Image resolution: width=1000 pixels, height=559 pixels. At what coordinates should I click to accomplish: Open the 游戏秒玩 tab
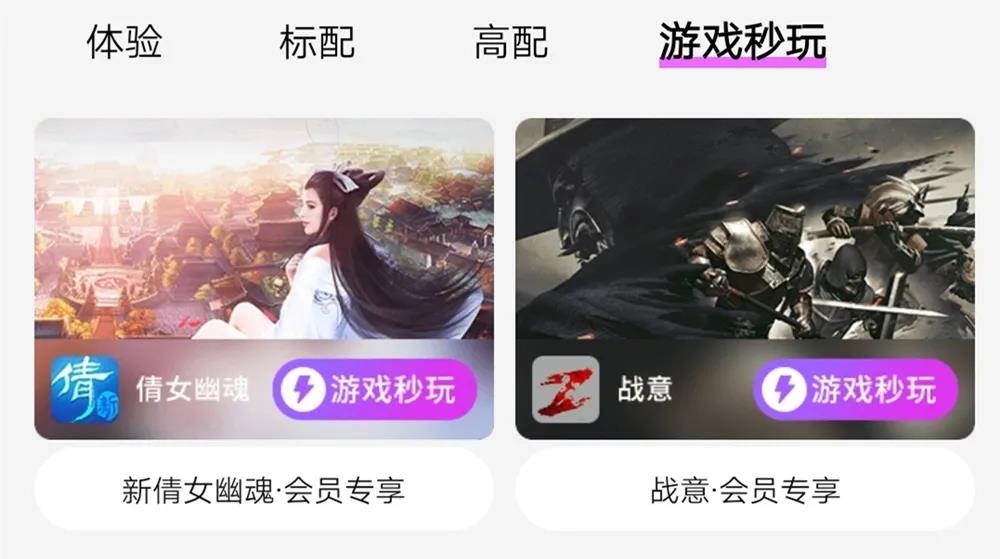(x=742, y=43)
